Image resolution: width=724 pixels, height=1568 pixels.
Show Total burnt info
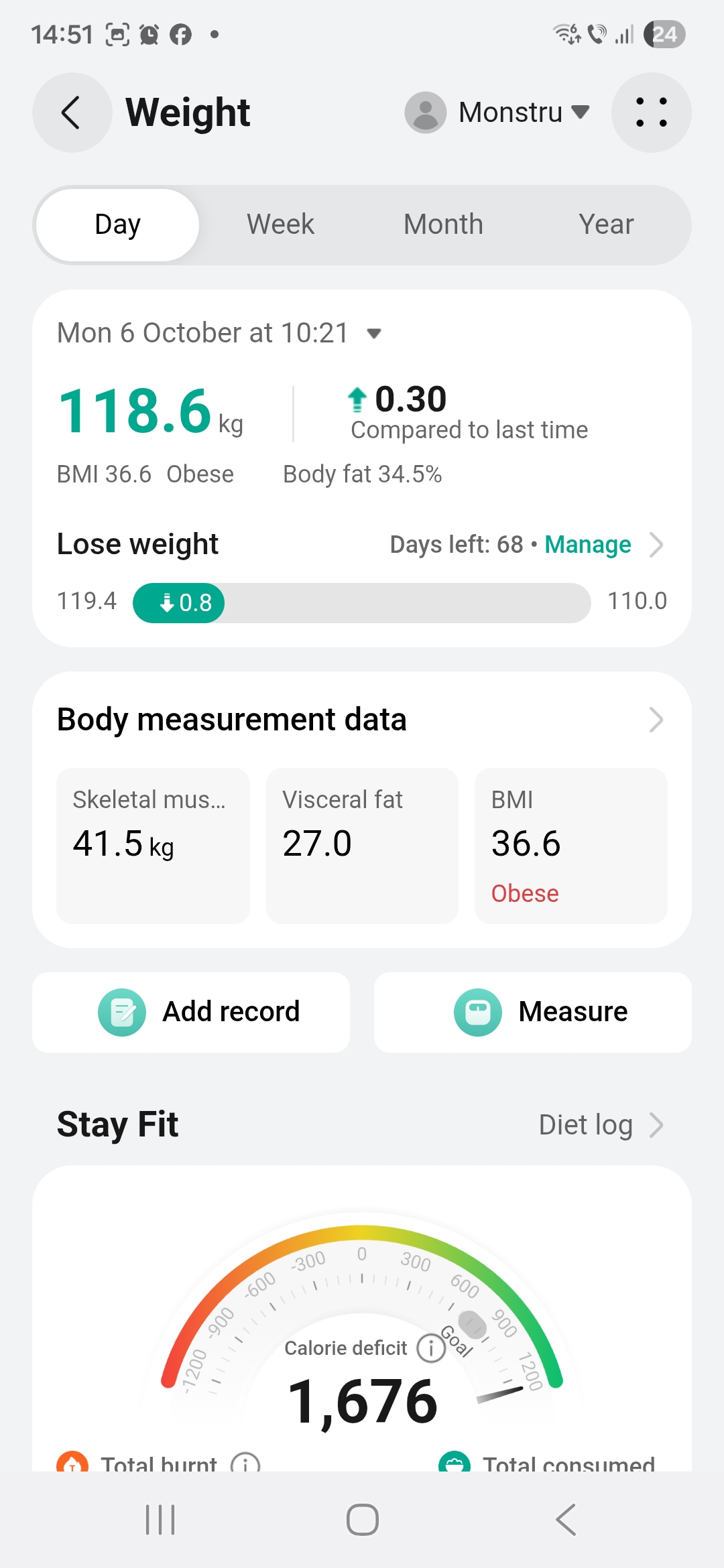pos(245,1464)
